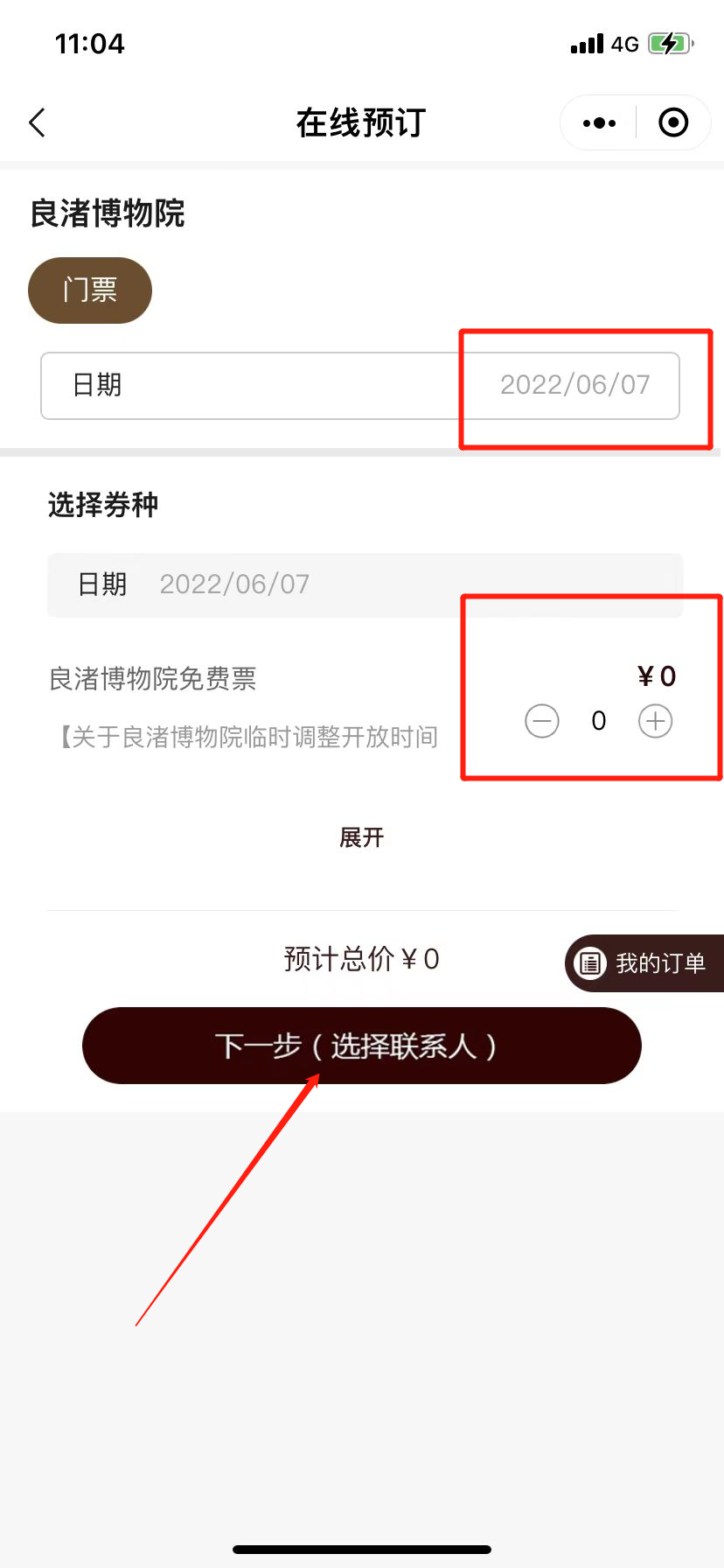The width and height of the screenshot is (724, 1568).
Task: Increase the 良渚博物院免费票 quantity
Action: pyautogui.click(x=655, y=722)
